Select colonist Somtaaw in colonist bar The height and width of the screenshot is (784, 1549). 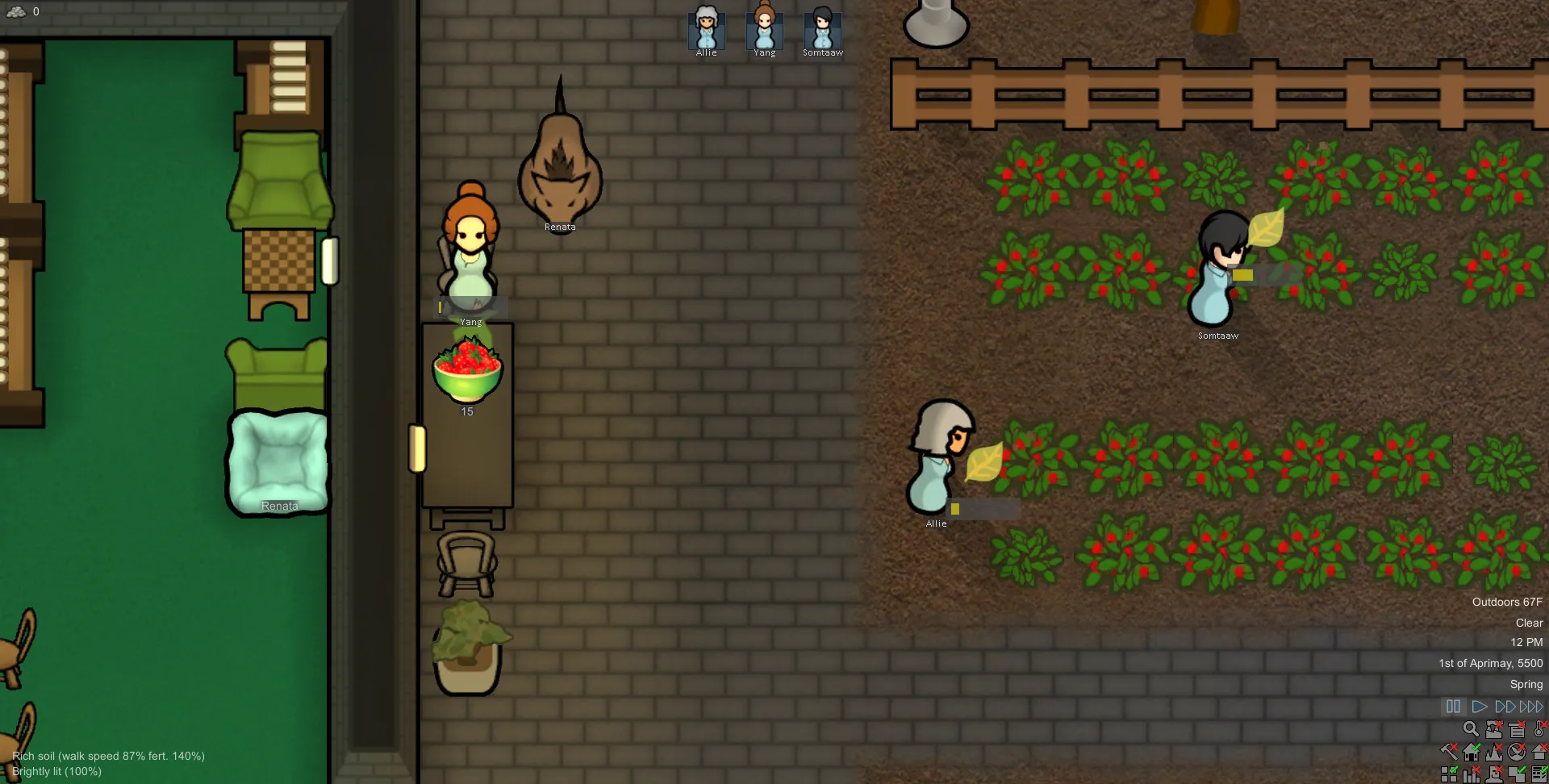(x=822, y=29)
